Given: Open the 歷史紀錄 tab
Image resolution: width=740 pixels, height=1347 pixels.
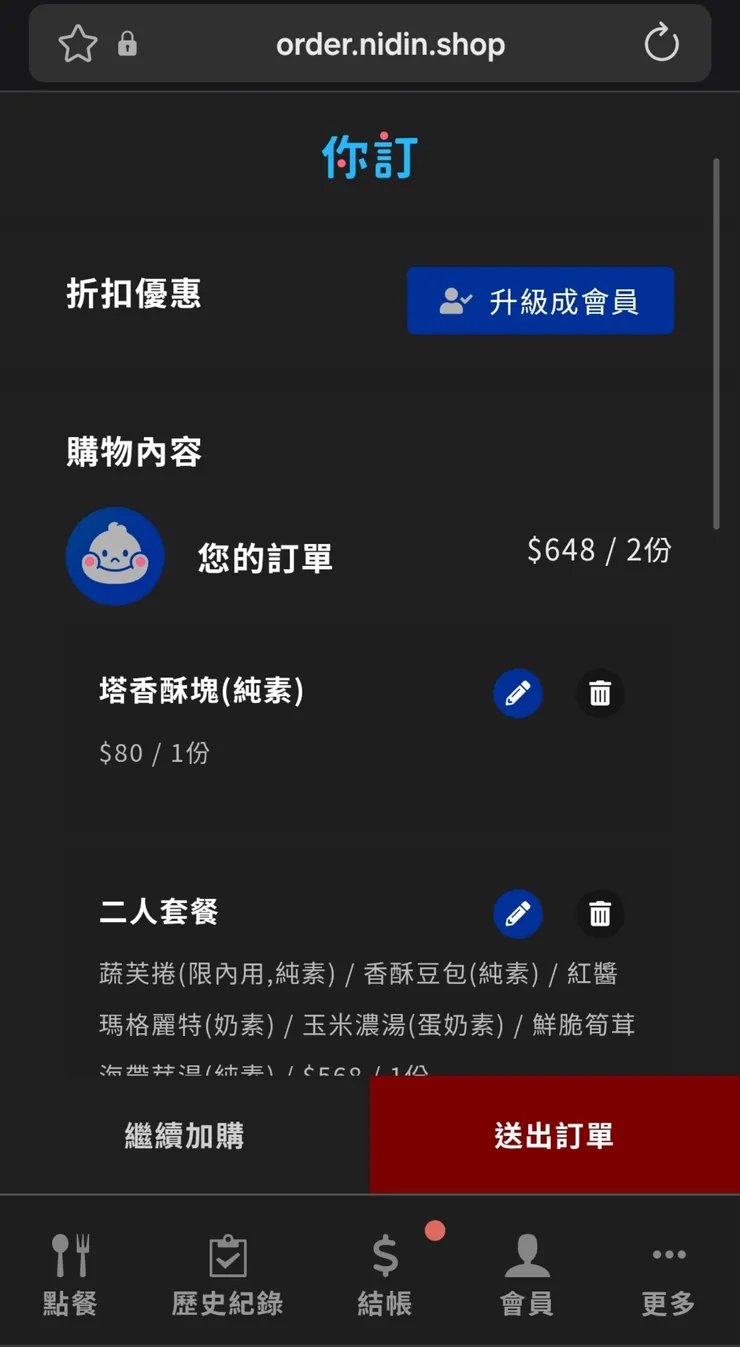Looking at the screenshot, I should pos(228,1275).
